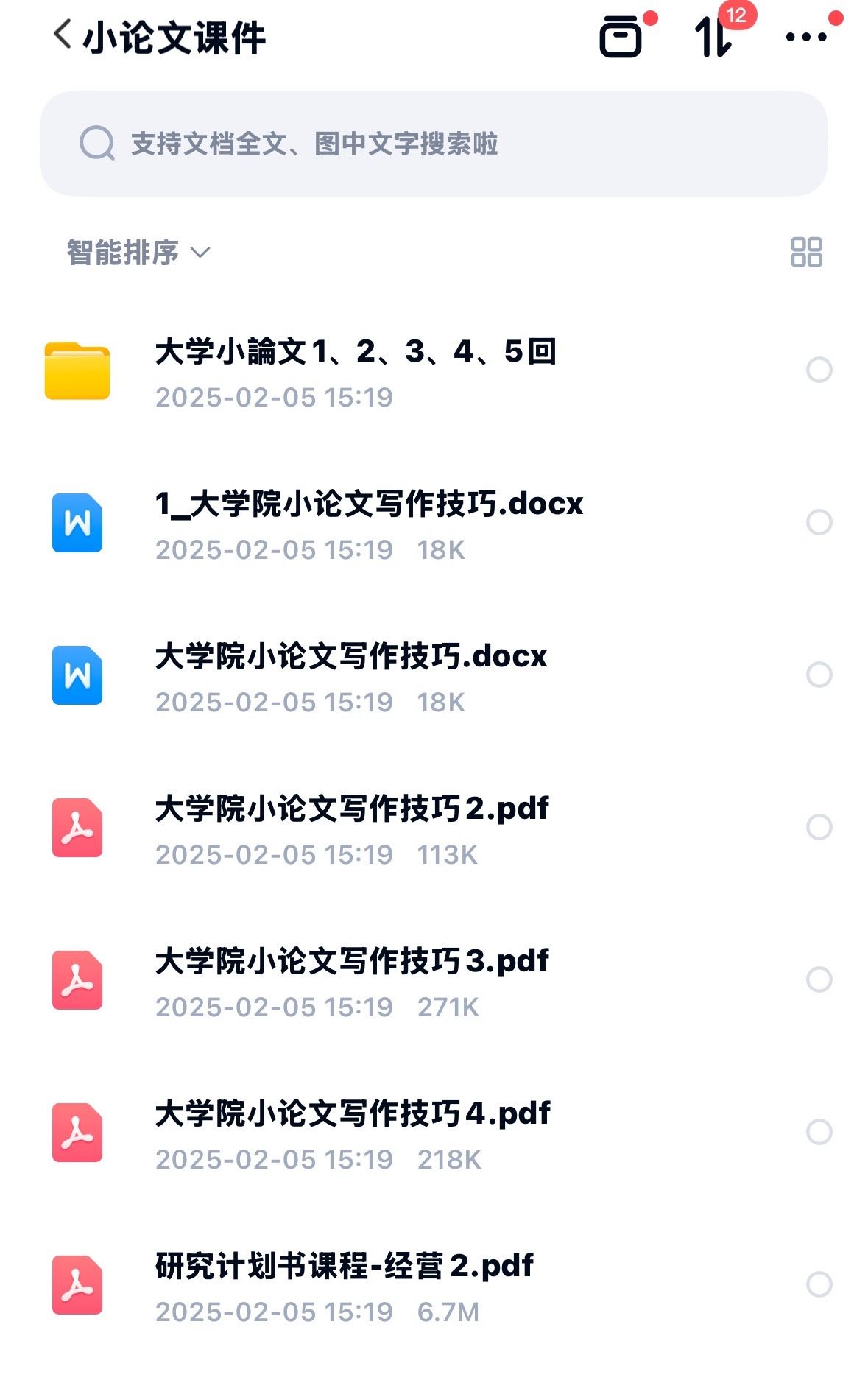The image size is (868, 1383).
Task: Expand the 智能排序 sort dropdown
Action: click(138, 253)
